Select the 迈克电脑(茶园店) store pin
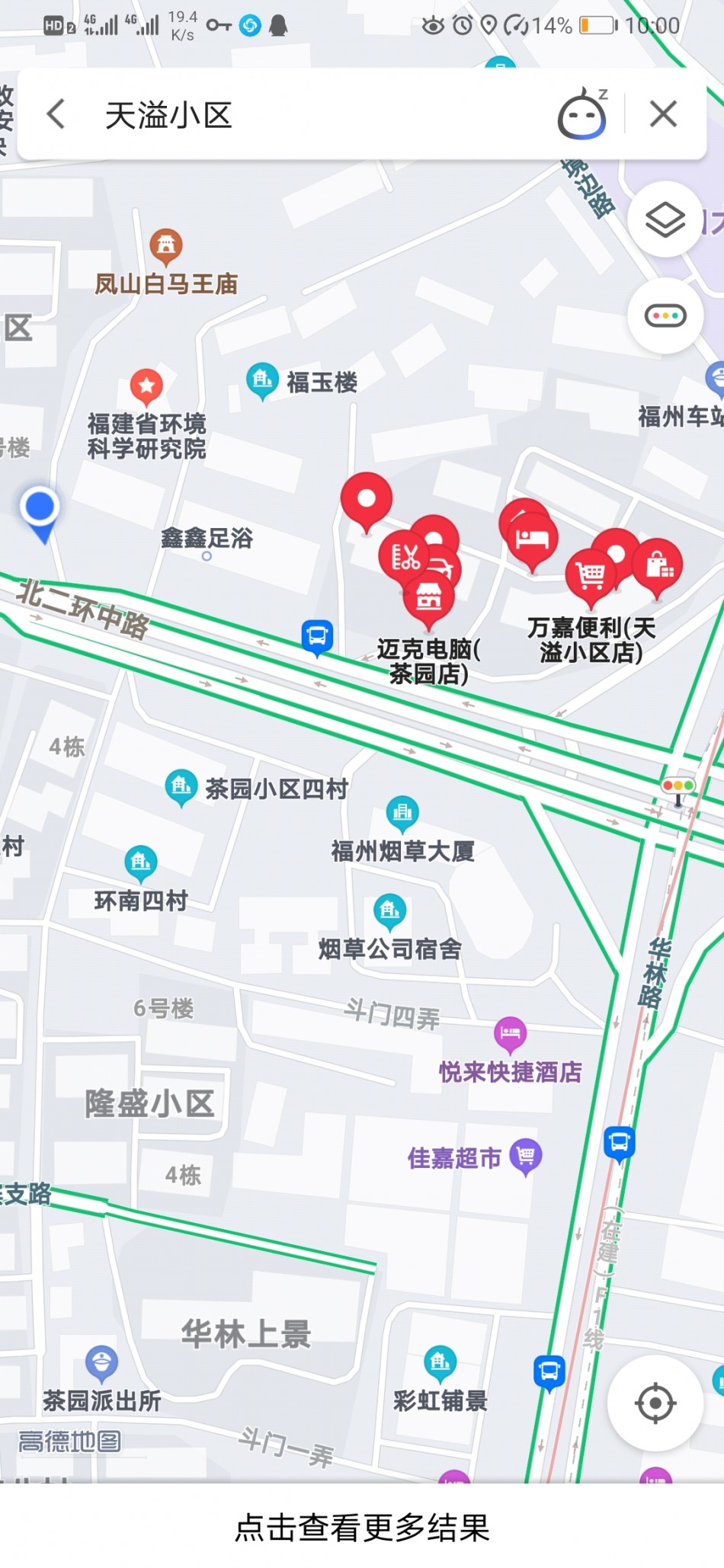Viewport: 724px width, 1568px height. coord(428,597)
